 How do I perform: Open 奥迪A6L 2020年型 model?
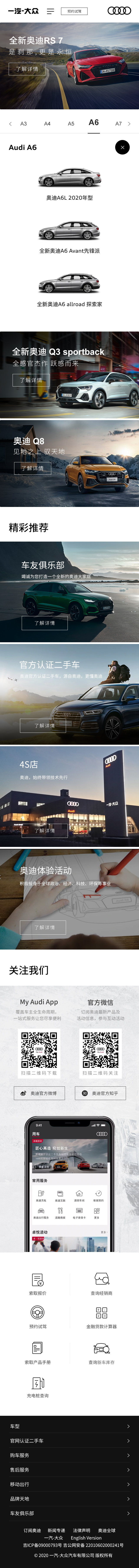tap(69, 183)
